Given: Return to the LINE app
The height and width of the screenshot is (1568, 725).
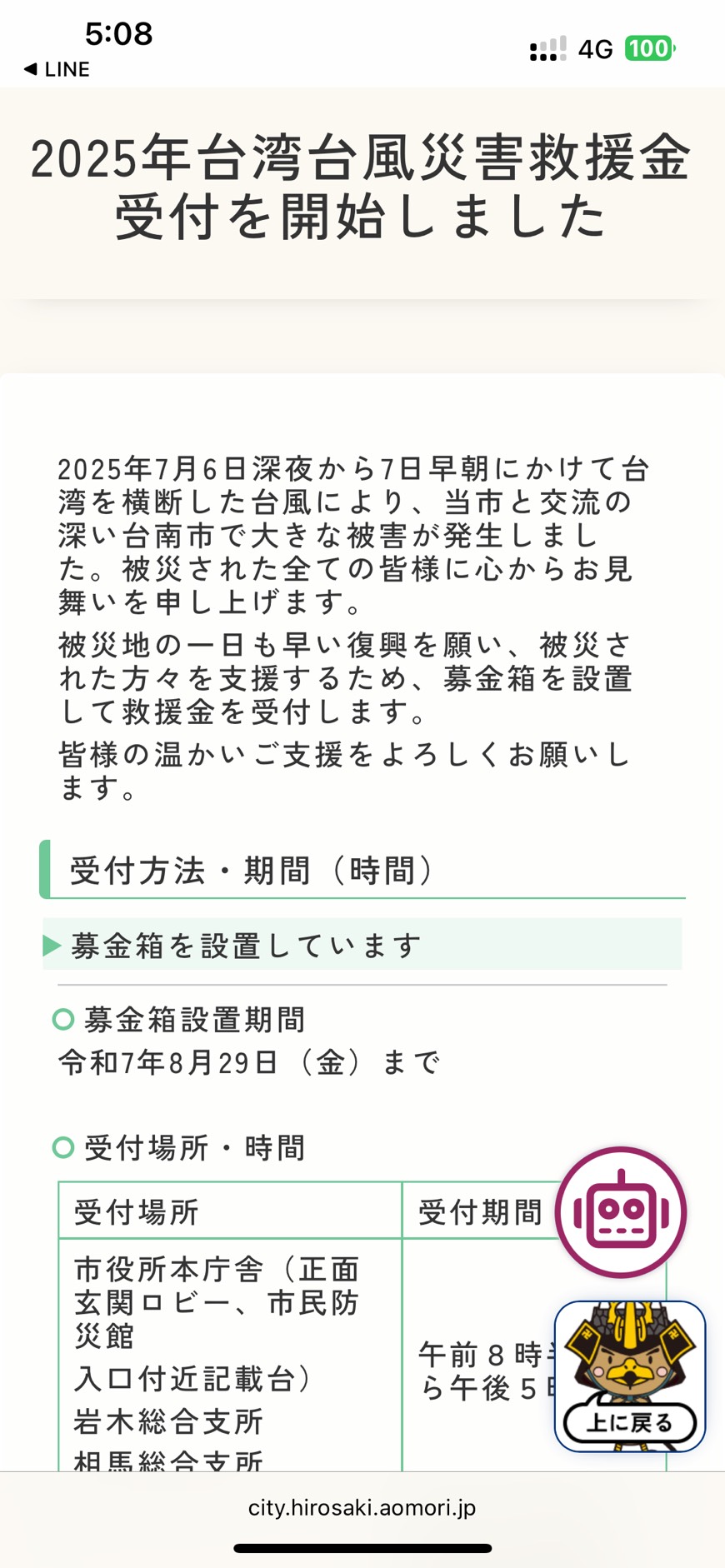Looking at the screenshot, I should point(57,69).
